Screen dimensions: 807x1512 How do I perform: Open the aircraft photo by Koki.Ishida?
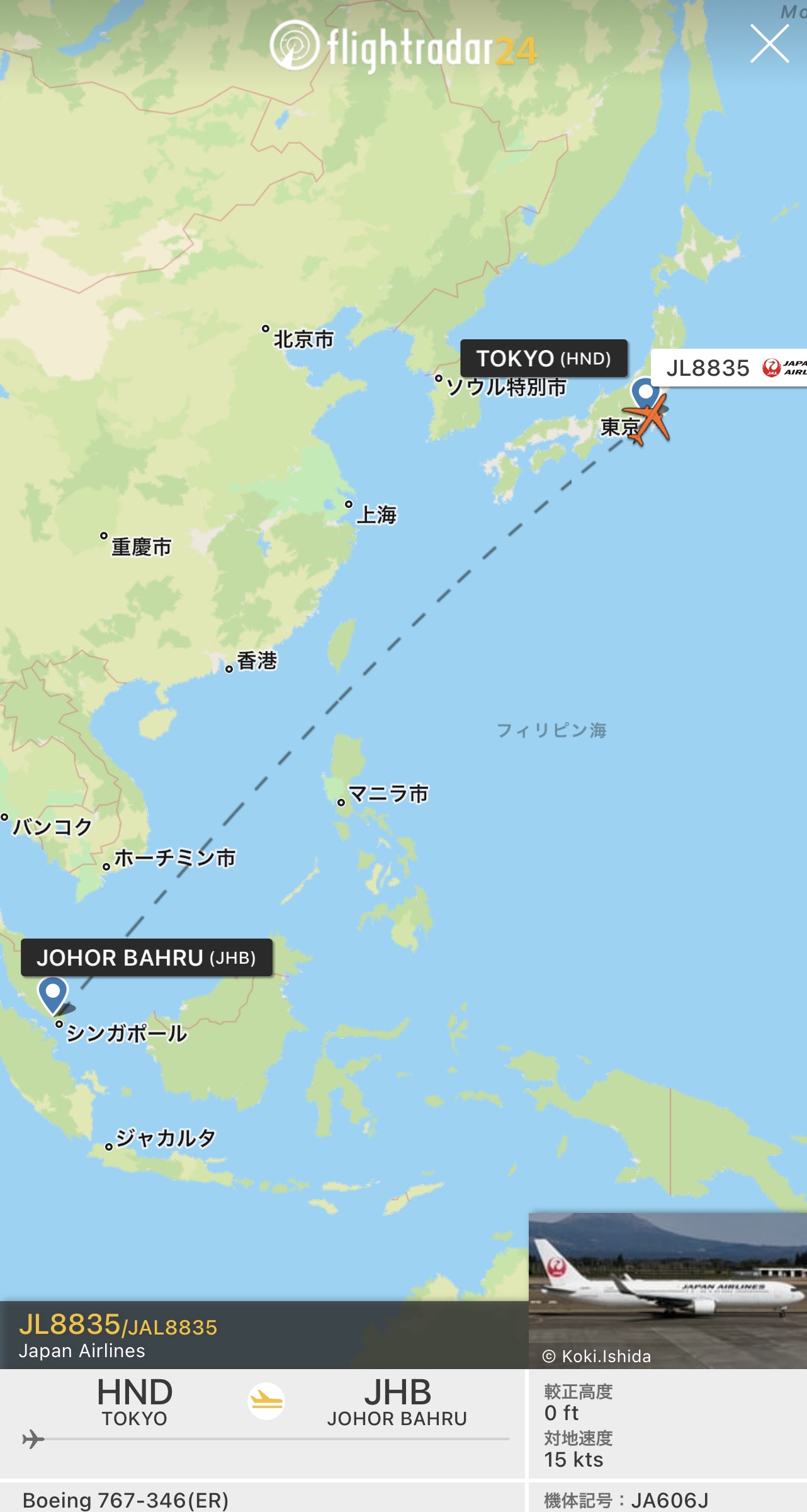[x=667, y=1290]
